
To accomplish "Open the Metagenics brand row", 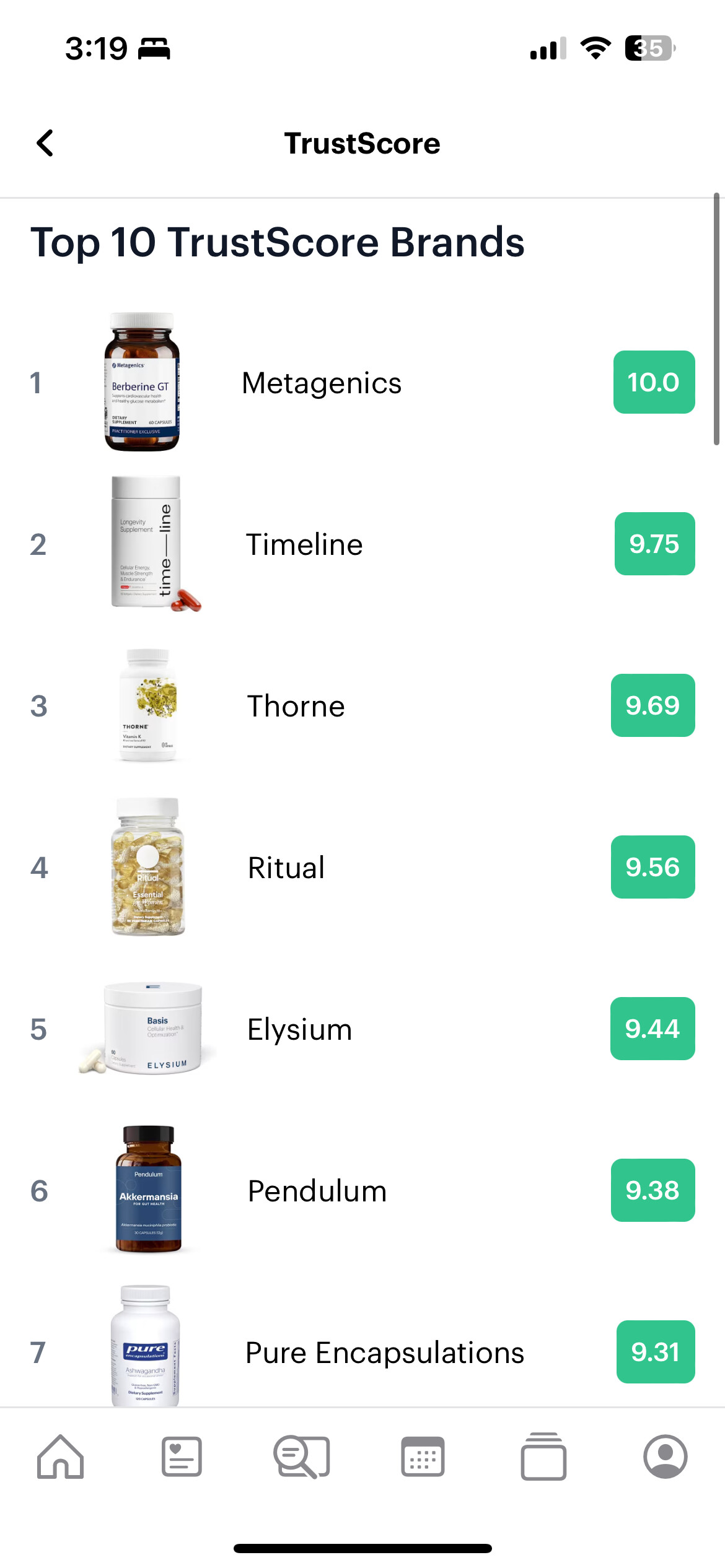I will pos(362,382).
